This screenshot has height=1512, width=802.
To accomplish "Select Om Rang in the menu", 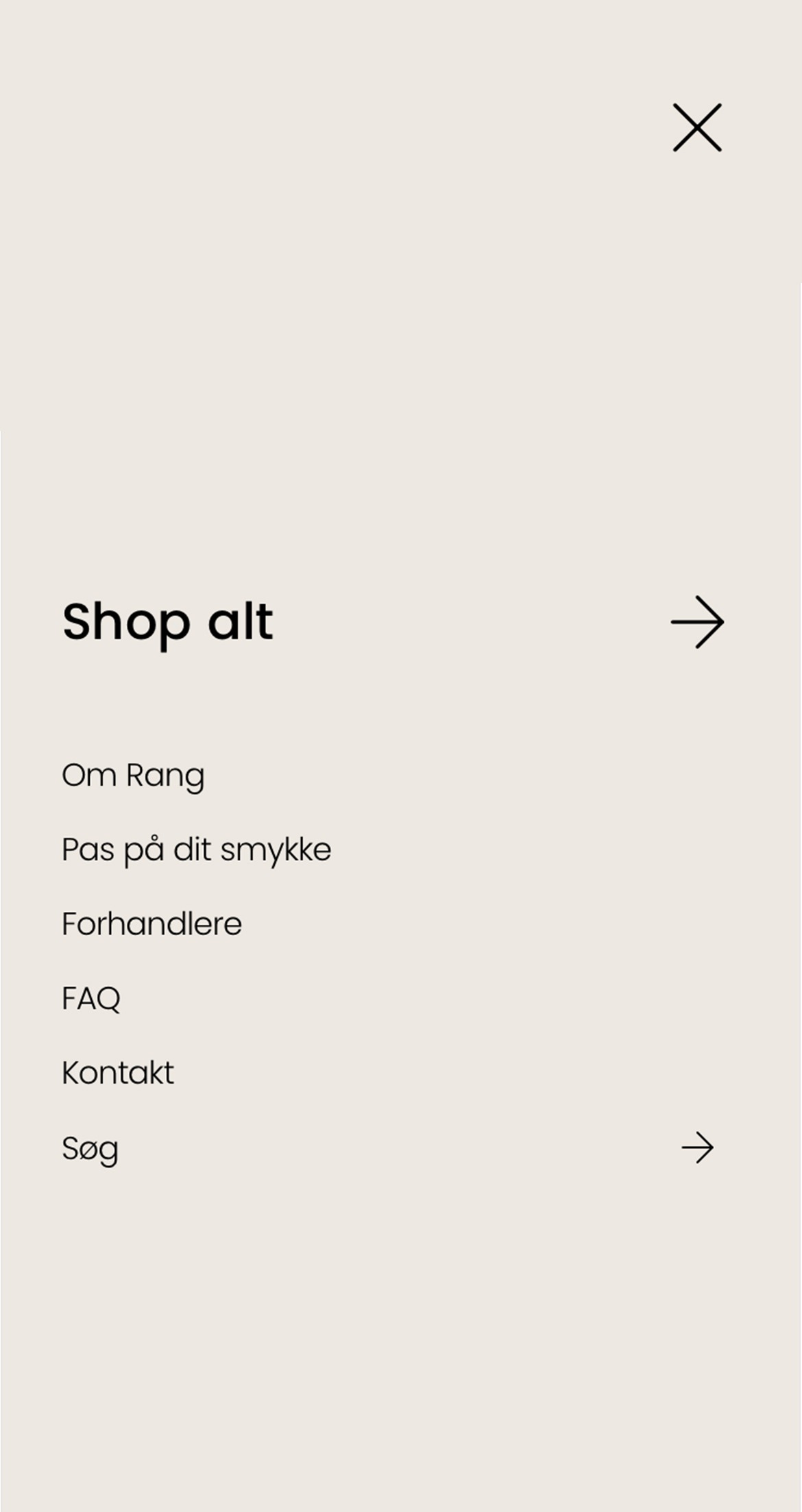I will (x=132, y=775).
